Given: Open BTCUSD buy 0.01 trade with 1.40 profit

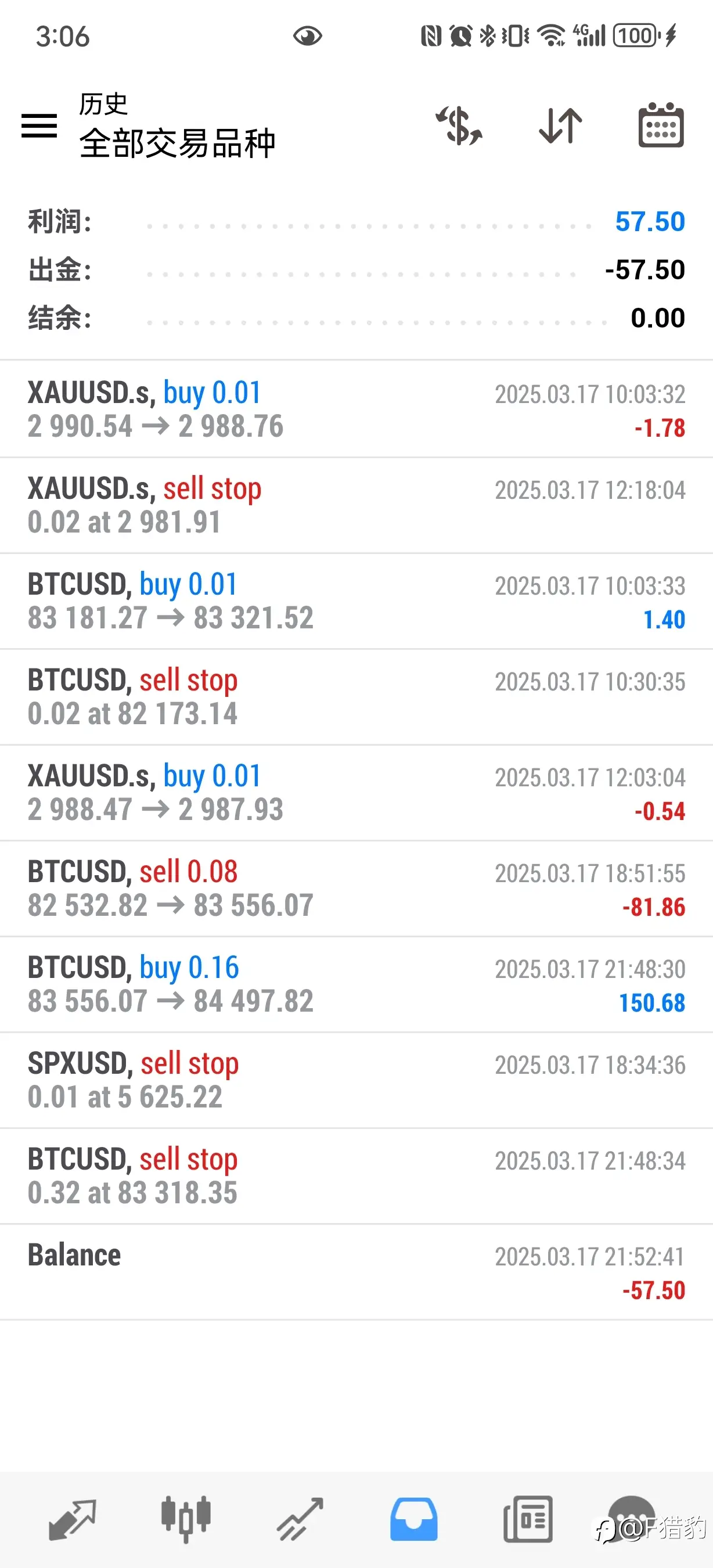Looking at the screenshot, I should coord(356,601).
